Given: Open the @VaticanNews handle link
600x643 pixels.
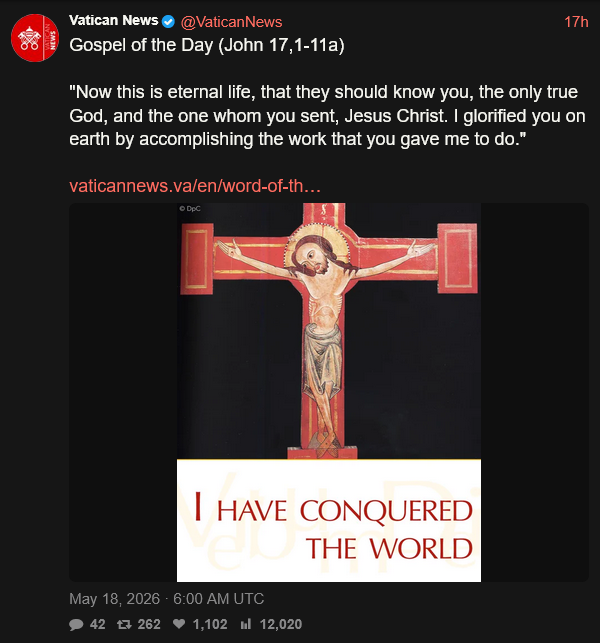Looking at the screenshot, I should (231, 22).
